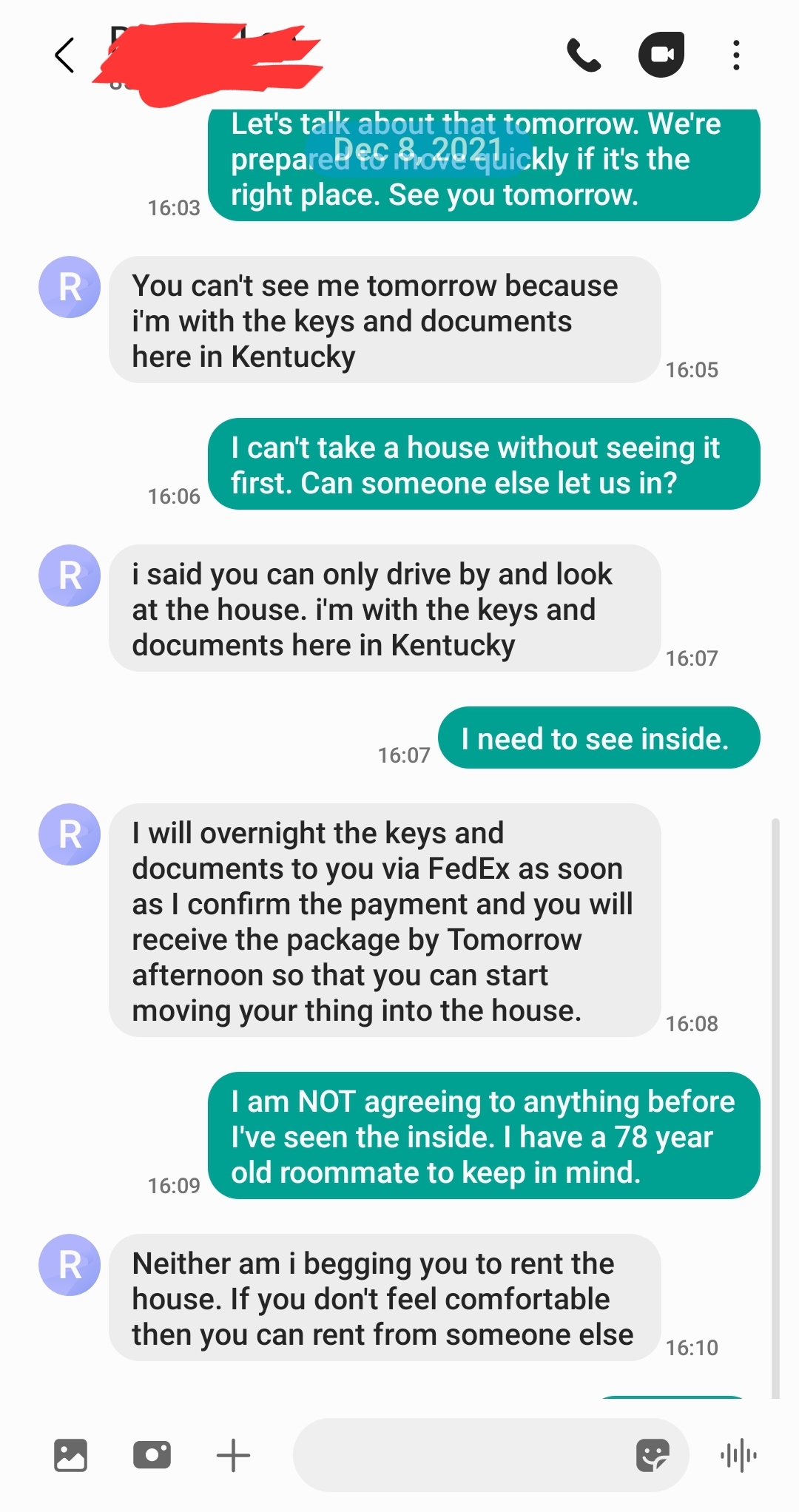799x1512 pixels.
Task: Open the three-dot overflow menu
Action: click(736, 55)
